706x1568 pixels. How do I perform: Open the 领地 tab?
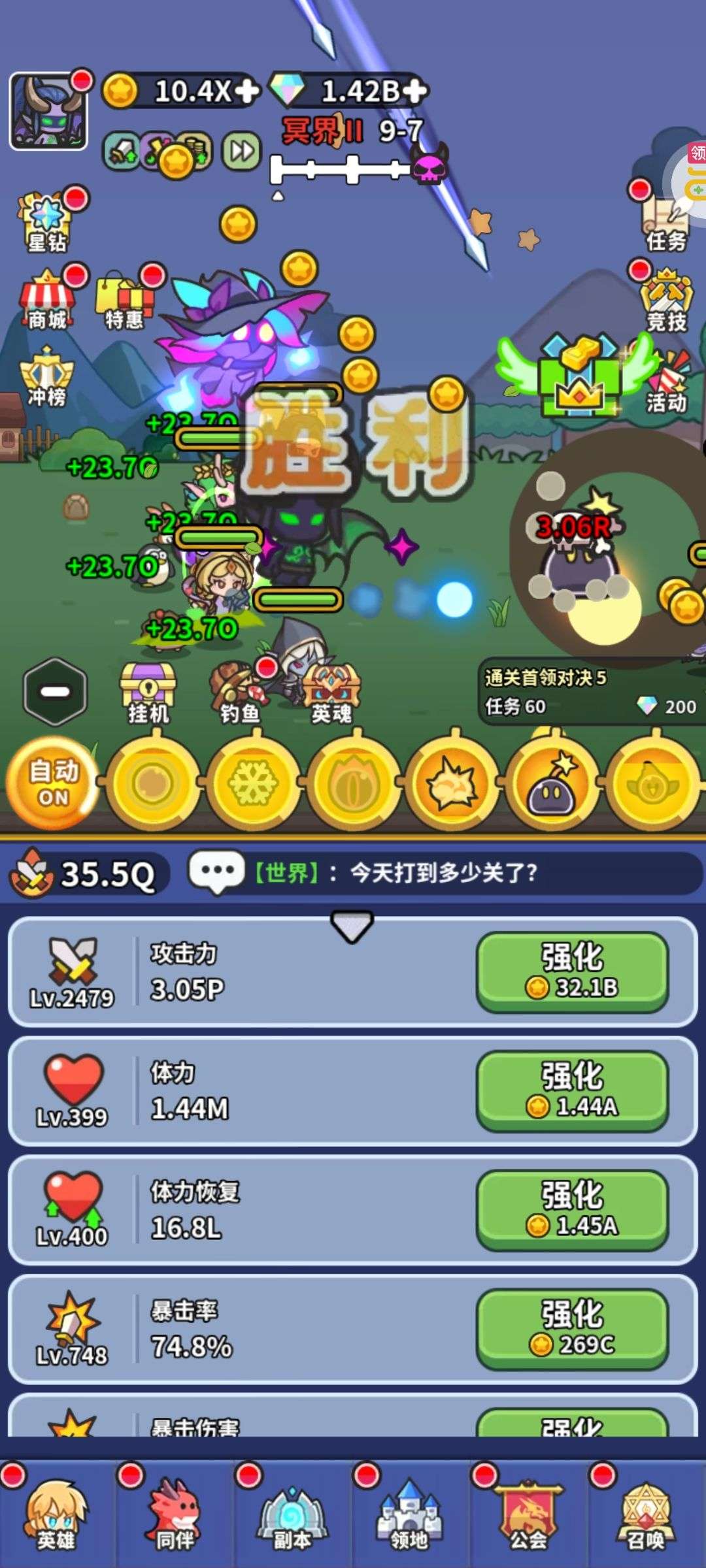click(x=409, y=1514)
